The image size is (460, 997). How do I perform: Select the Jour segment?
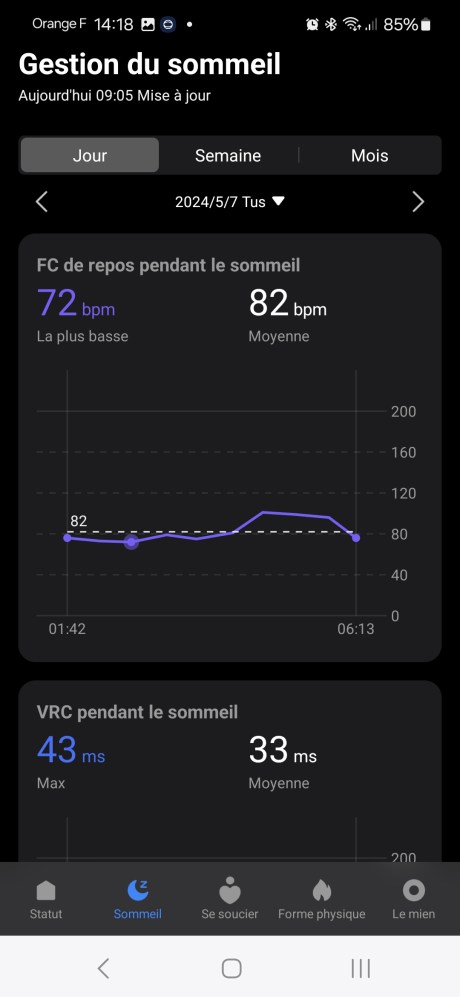pos(90,156)
